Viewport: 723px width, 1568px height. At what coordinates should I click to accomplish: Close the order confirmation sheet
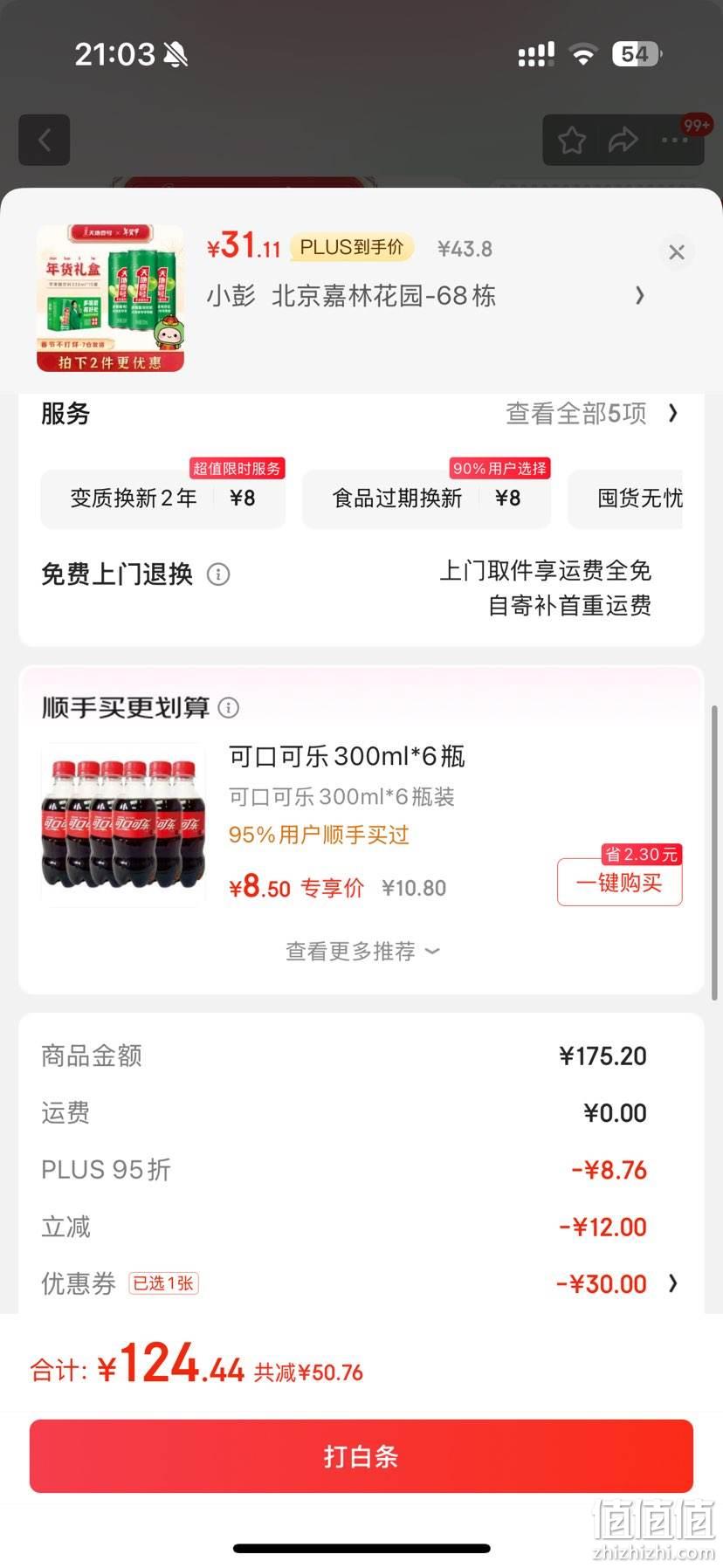pos(676,252)
